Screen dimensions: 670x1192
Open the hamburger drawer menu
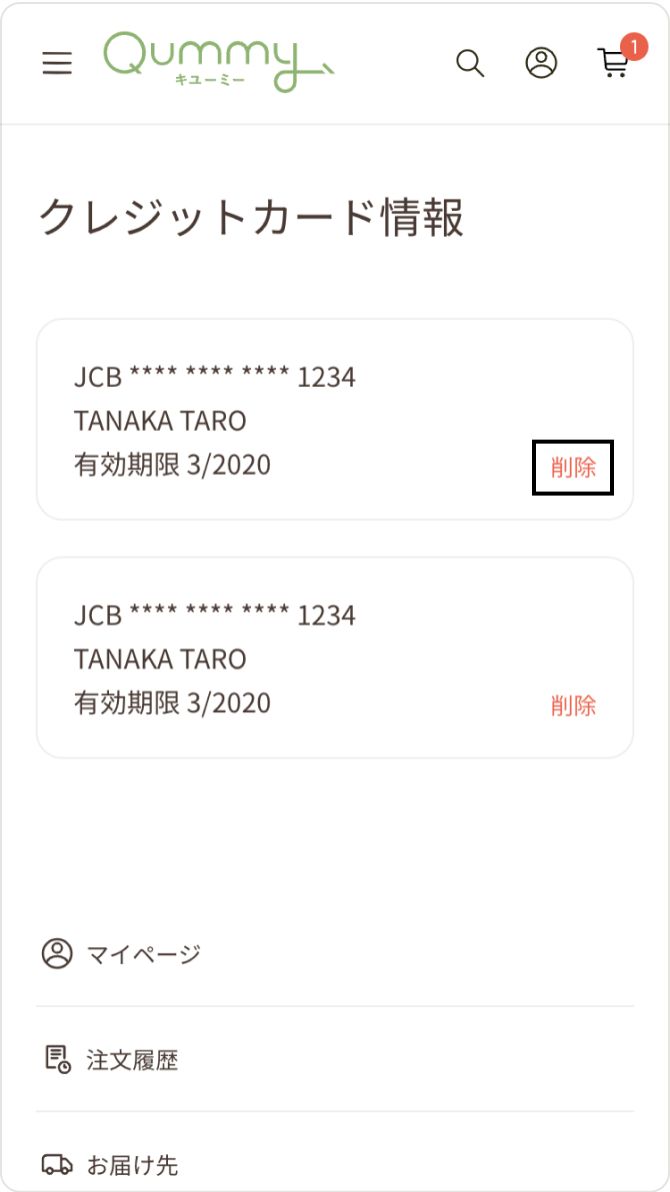pyautogui.click(x=57, y=63)
